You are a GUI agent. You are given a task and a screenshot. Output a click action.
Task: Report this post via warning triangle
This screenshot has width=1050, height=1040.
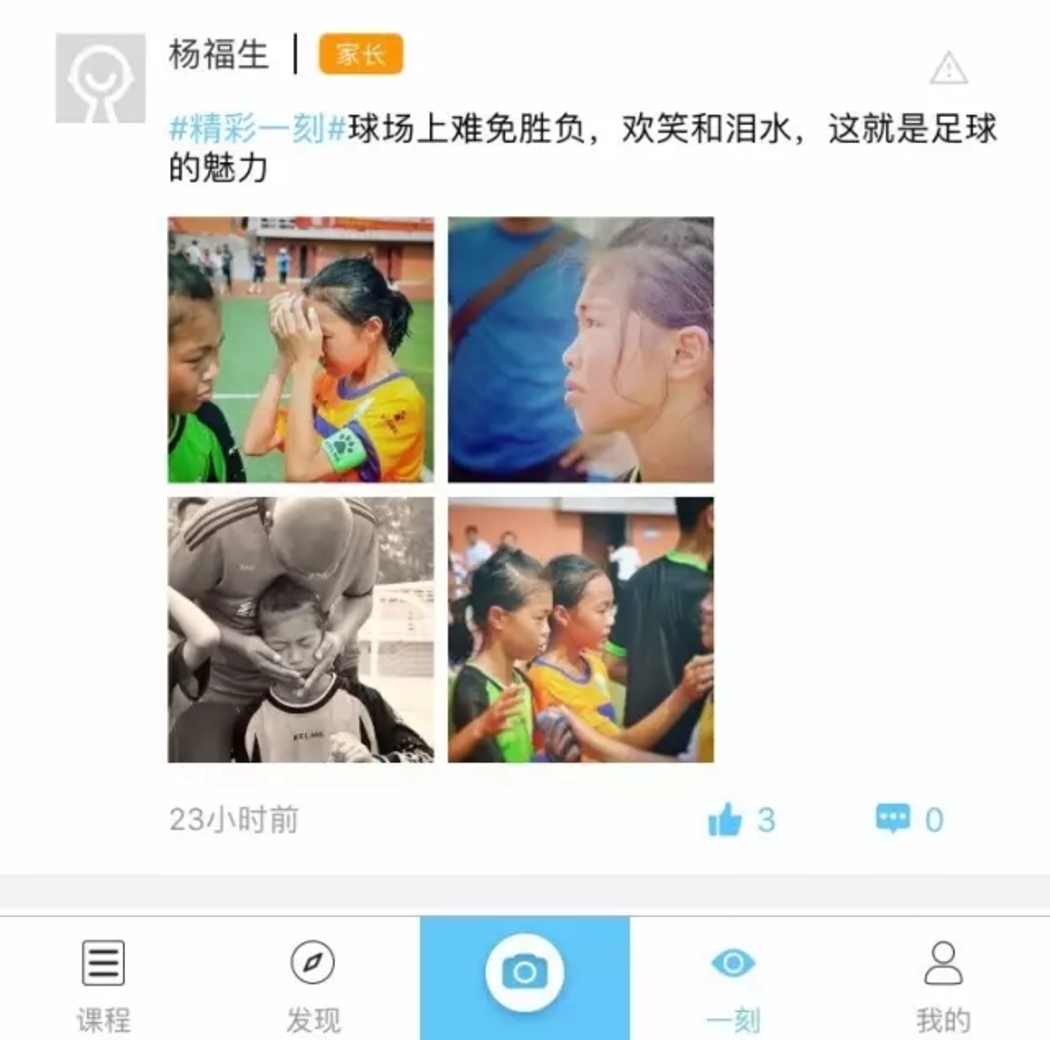[x=947, y=69]
